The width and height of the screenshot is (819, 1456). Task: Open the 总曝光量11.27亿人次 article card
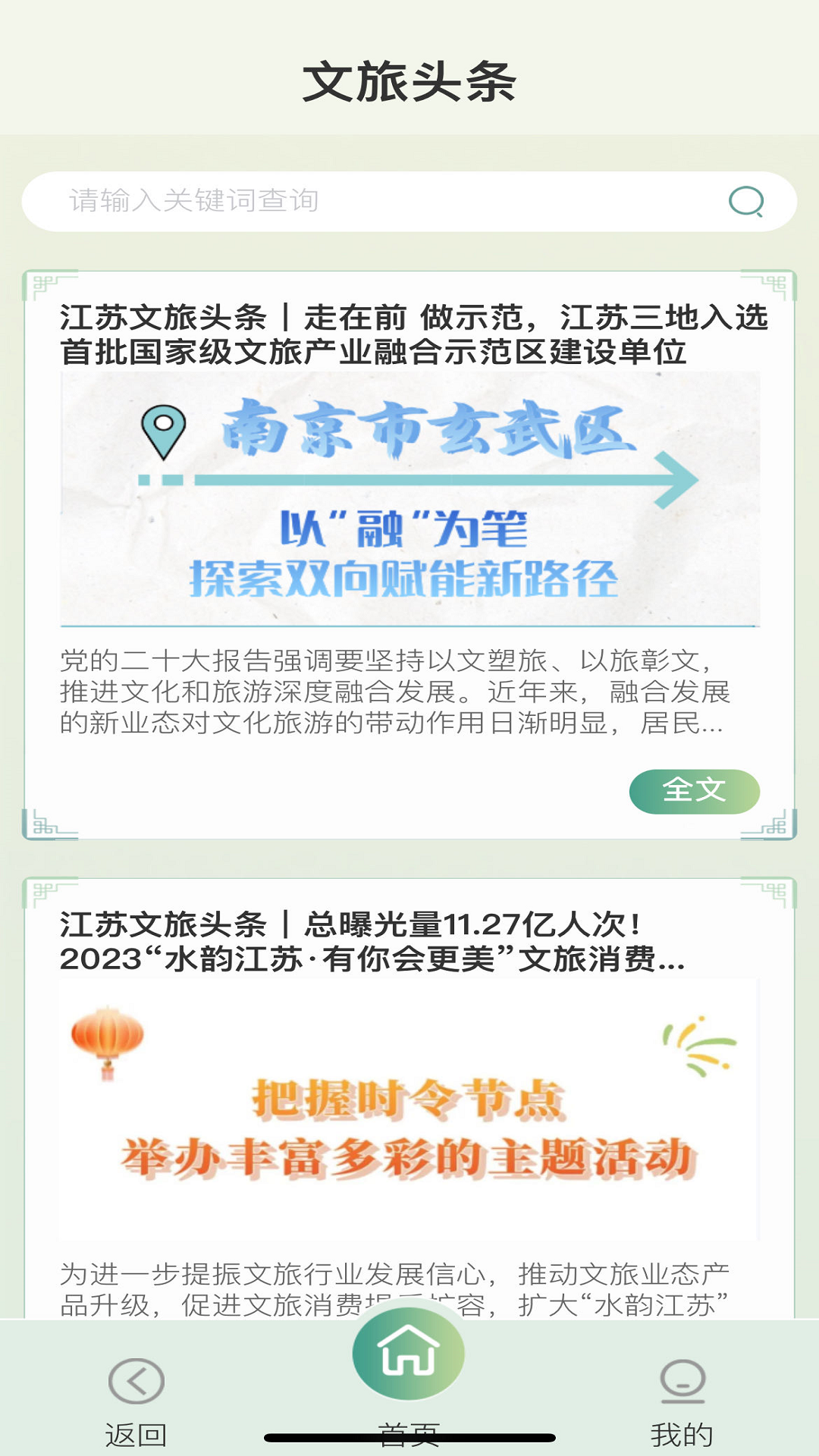[x=372, y=942]
